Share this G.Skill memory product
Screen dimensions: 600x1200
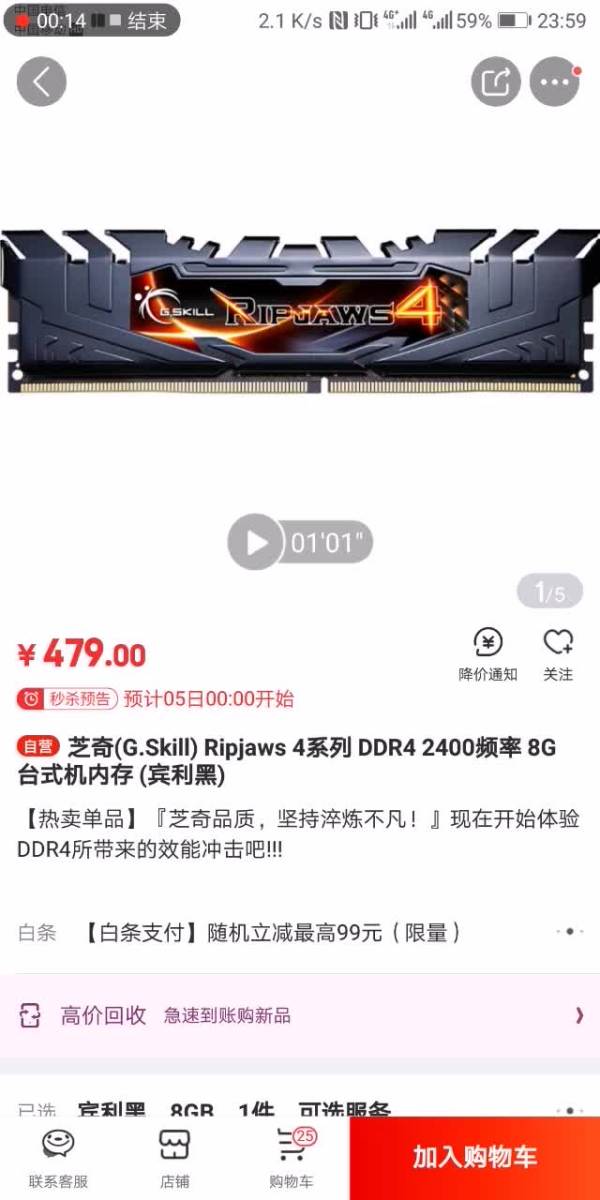click(x=496, y=82)
